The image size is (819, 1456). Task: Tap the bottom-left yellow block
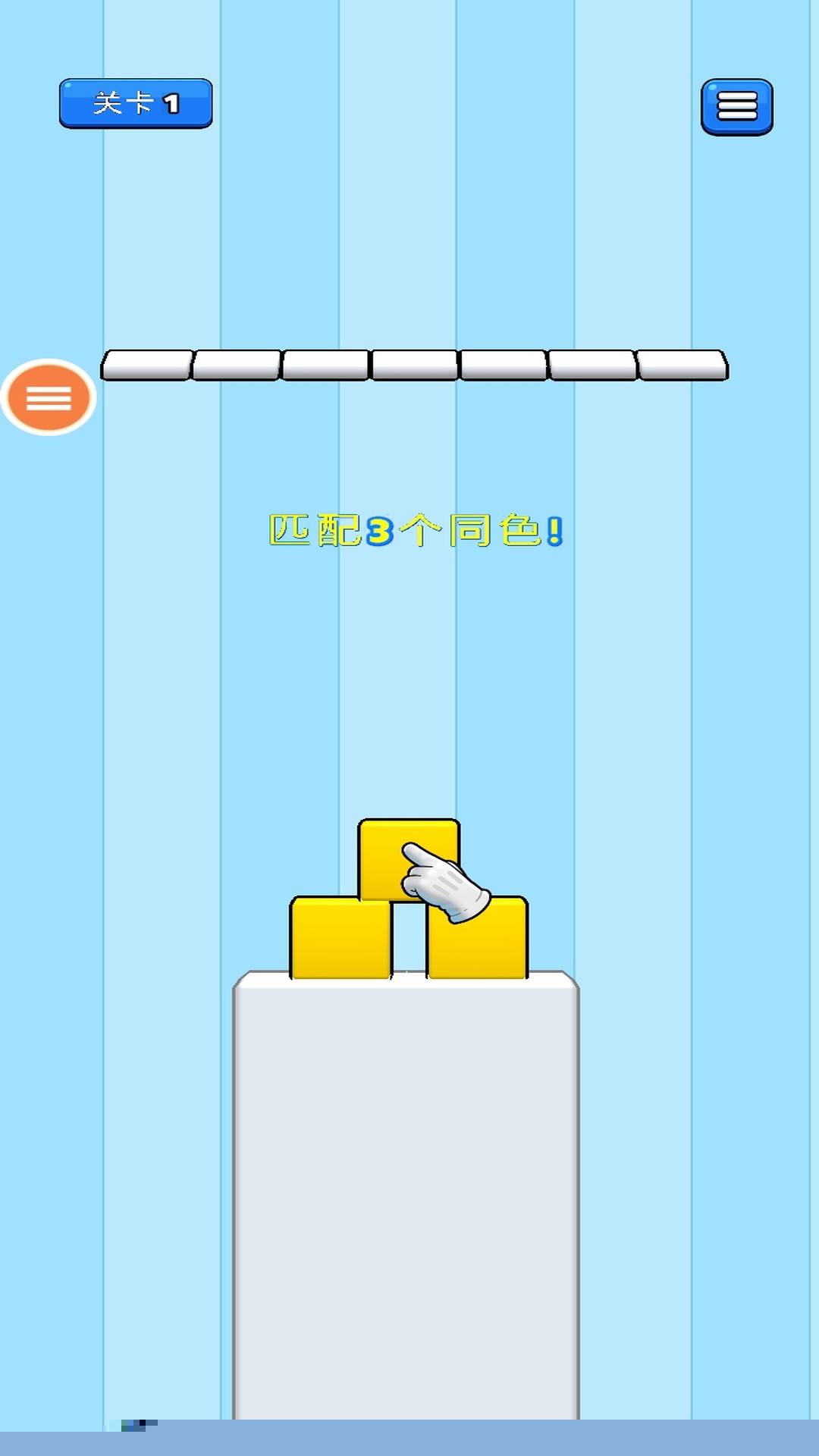(x=340, y=939)
